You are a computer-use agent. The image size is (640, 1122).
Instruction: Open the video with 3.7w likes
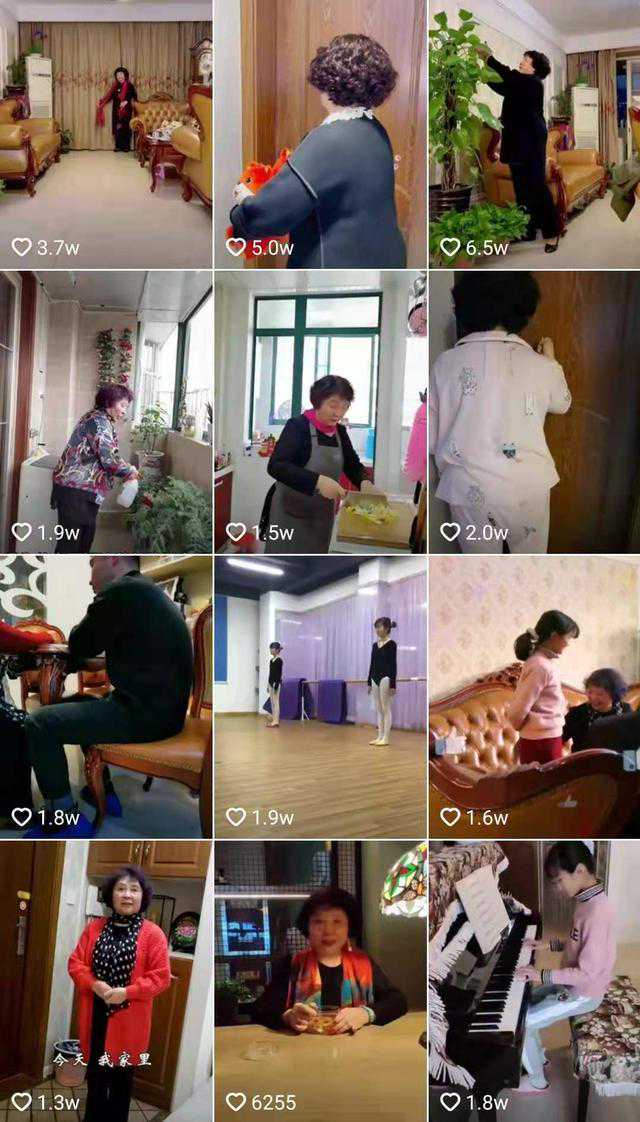click(106, 134)
